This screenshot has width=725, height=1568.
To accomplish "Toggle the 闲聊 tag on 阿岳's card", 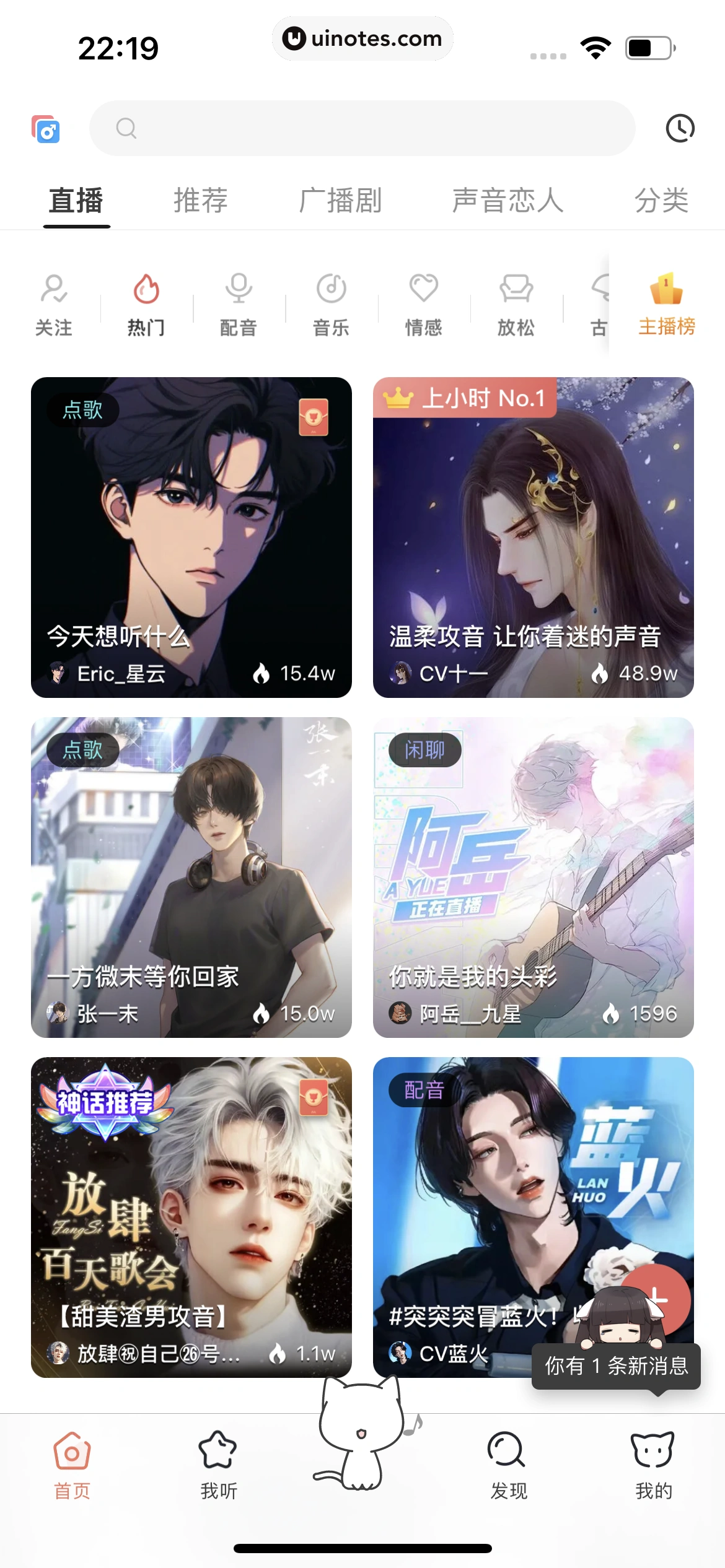I will click(426, 750).
